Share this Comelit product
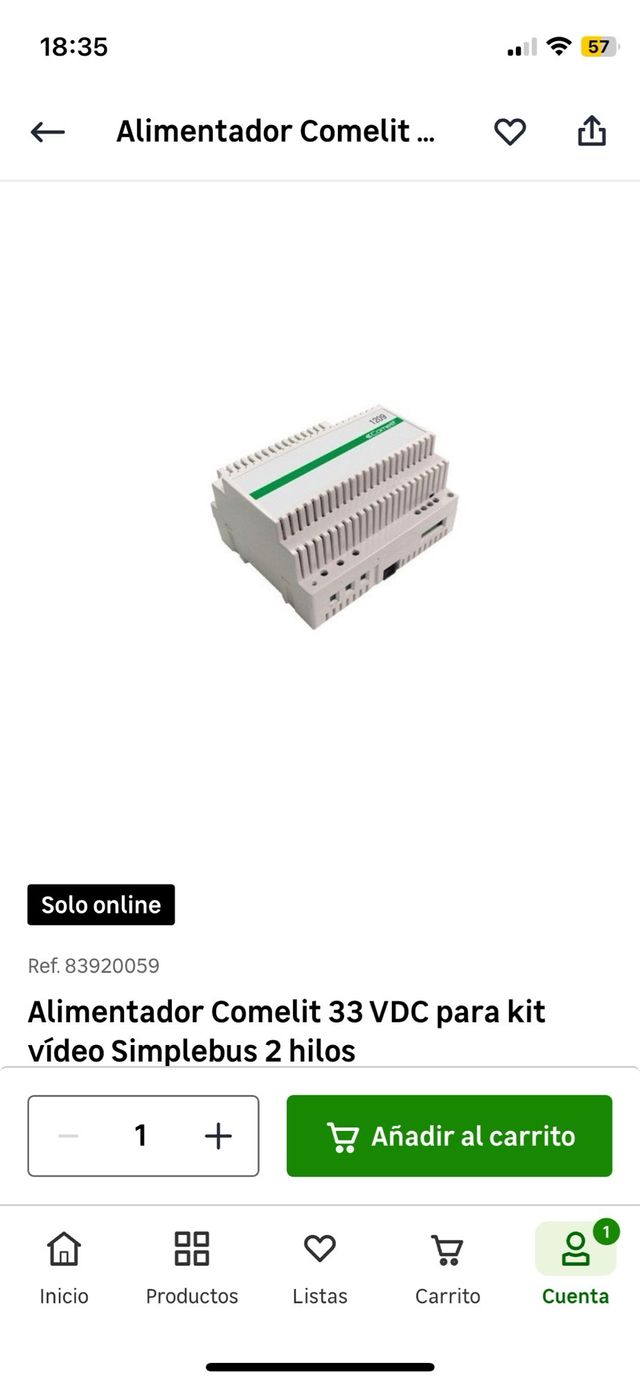 [x=592, y=132]
